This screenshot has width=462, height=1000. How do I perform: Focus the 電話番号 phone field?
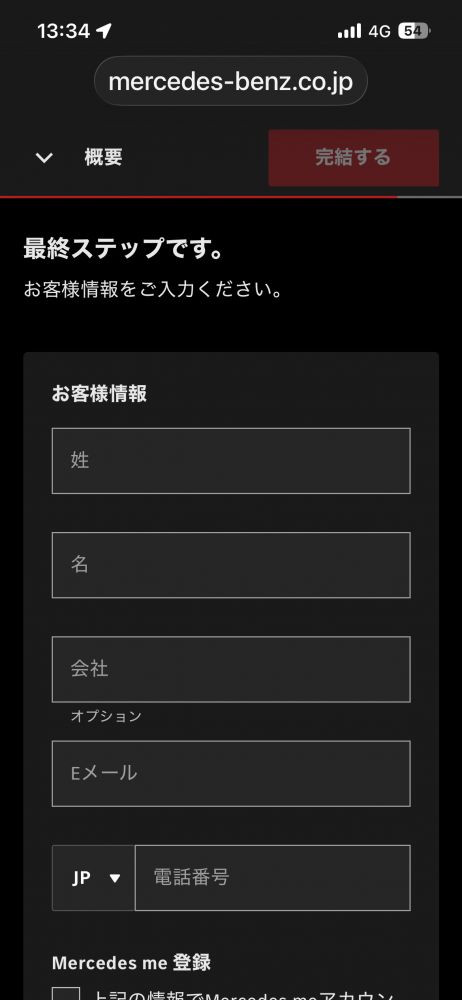272,878
